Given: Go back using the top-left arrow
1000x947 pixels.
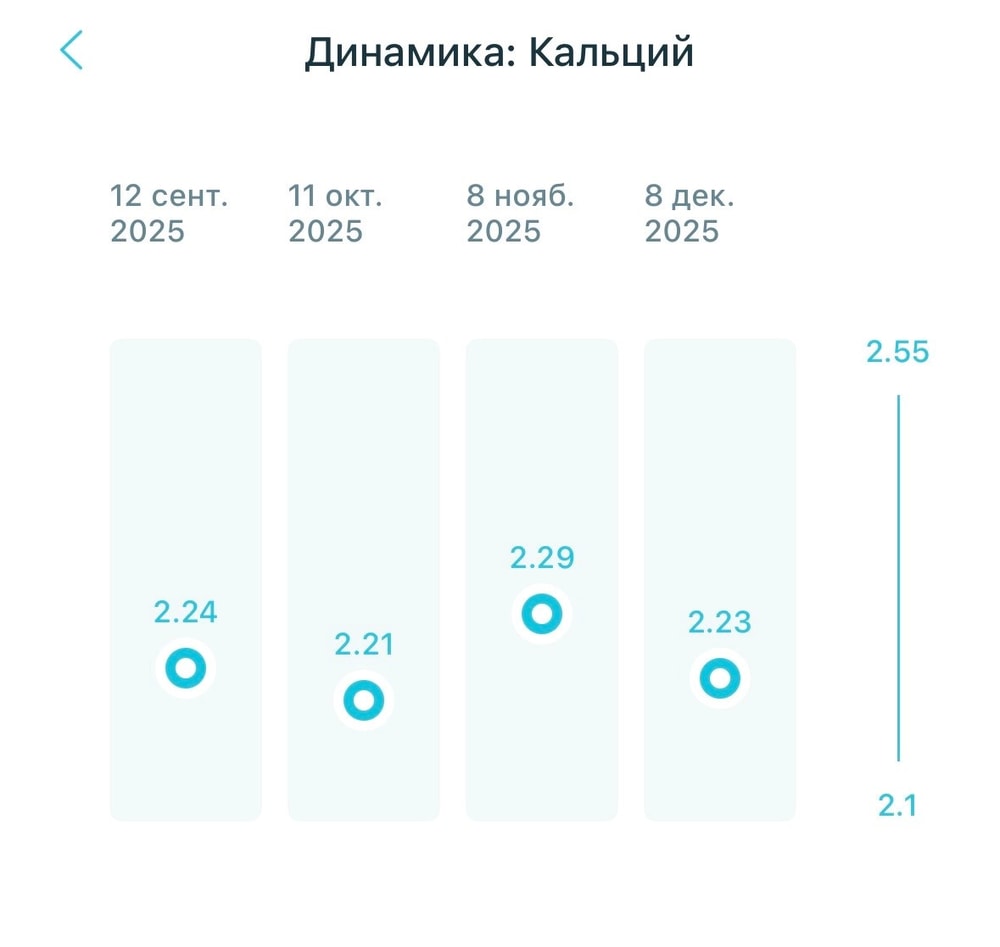Looking at the screenshot, I should point(71,50).
